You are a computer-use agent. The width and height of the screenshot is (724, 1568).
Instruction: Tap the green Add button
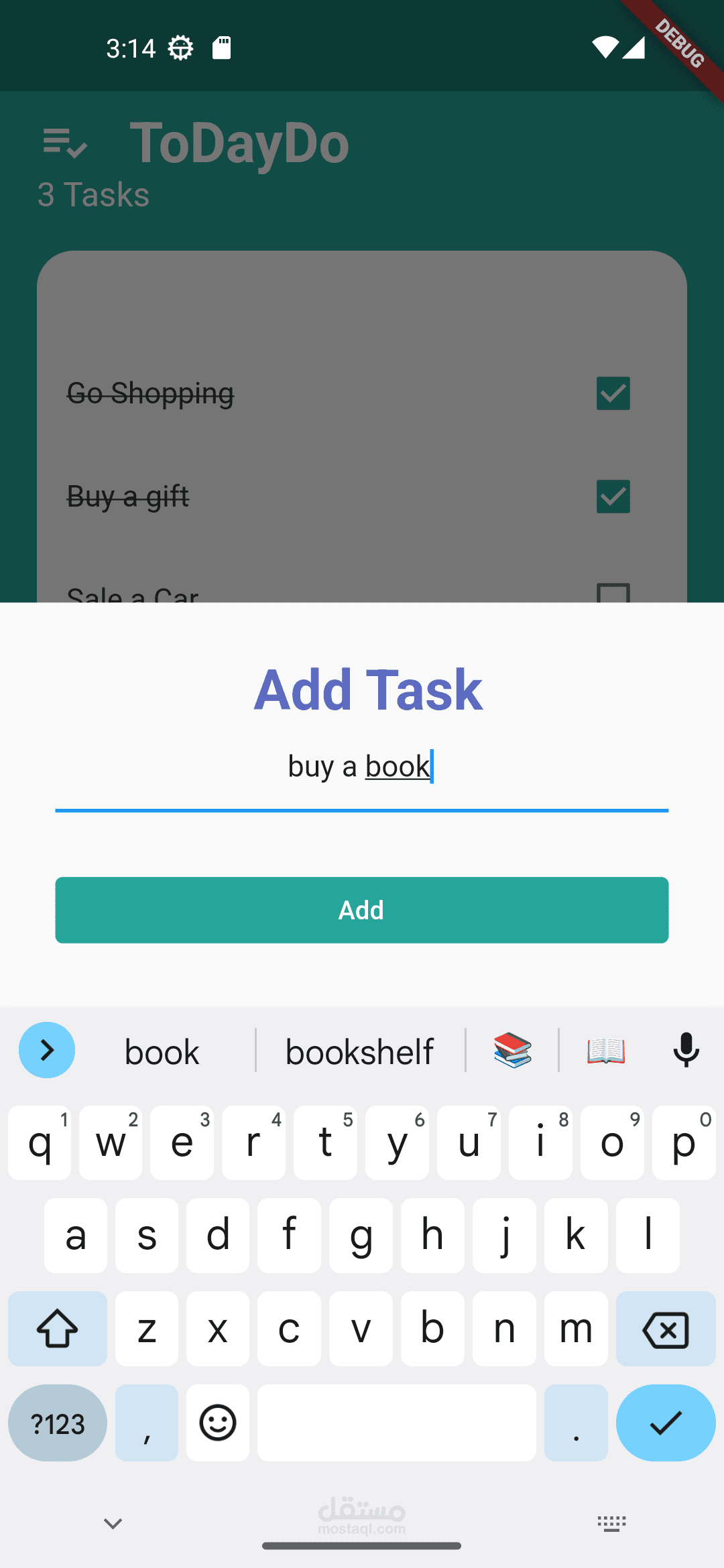[361, 909]
